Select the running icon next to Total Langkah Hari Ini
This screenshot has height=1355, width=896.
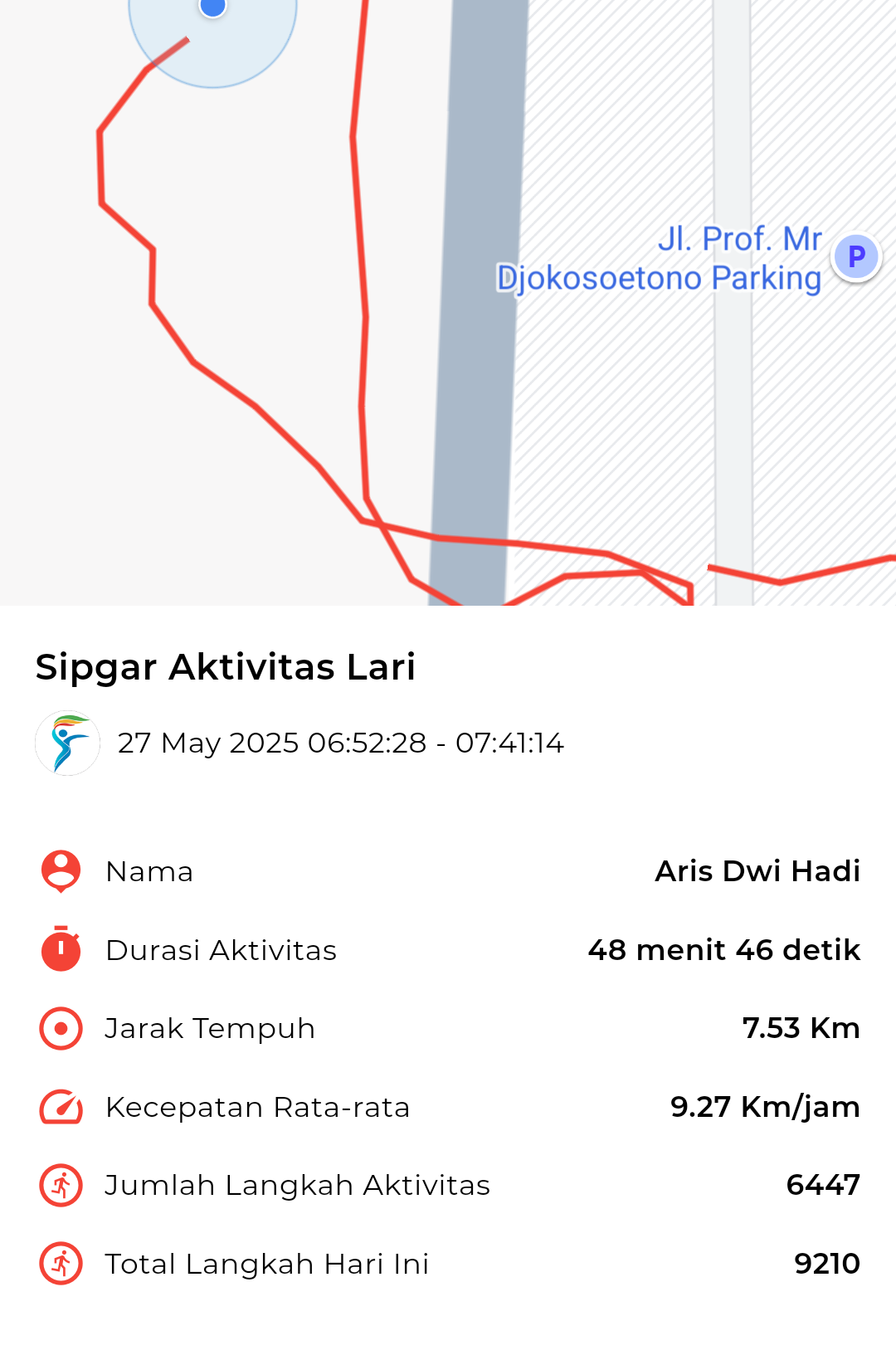click(x=59, y=1264)
